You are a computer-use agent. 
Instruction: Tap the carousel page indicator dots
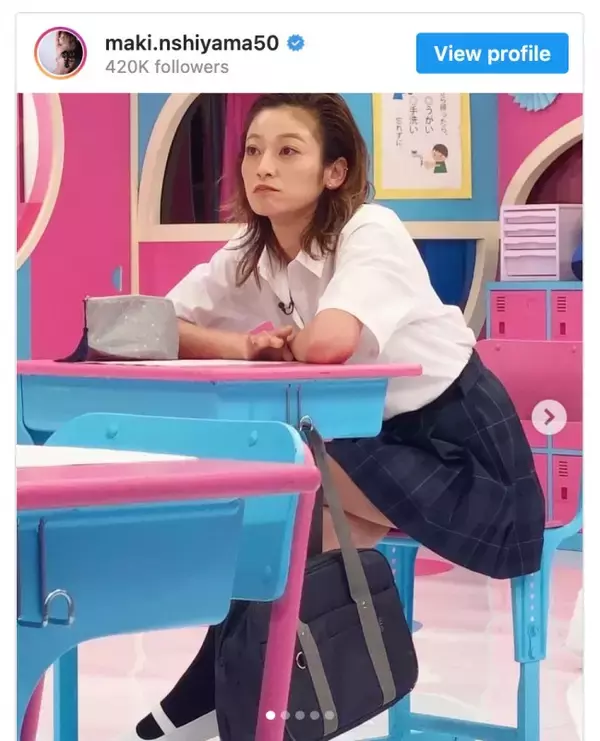(299, 715)
